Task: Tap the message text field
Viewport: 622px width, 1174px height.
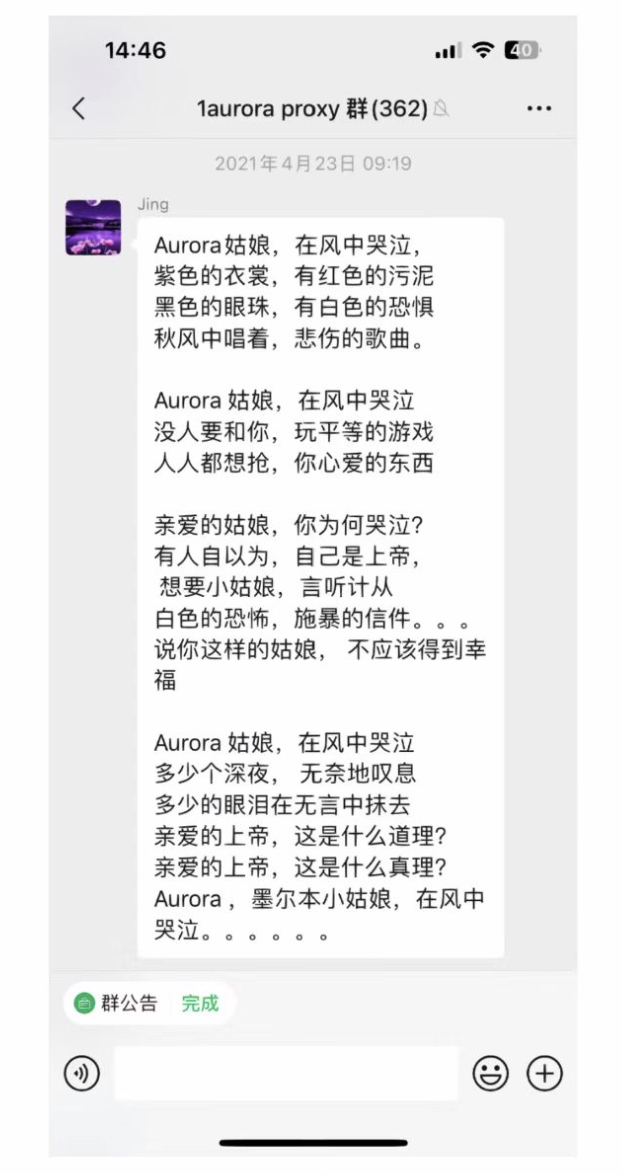Action: 286,1074
